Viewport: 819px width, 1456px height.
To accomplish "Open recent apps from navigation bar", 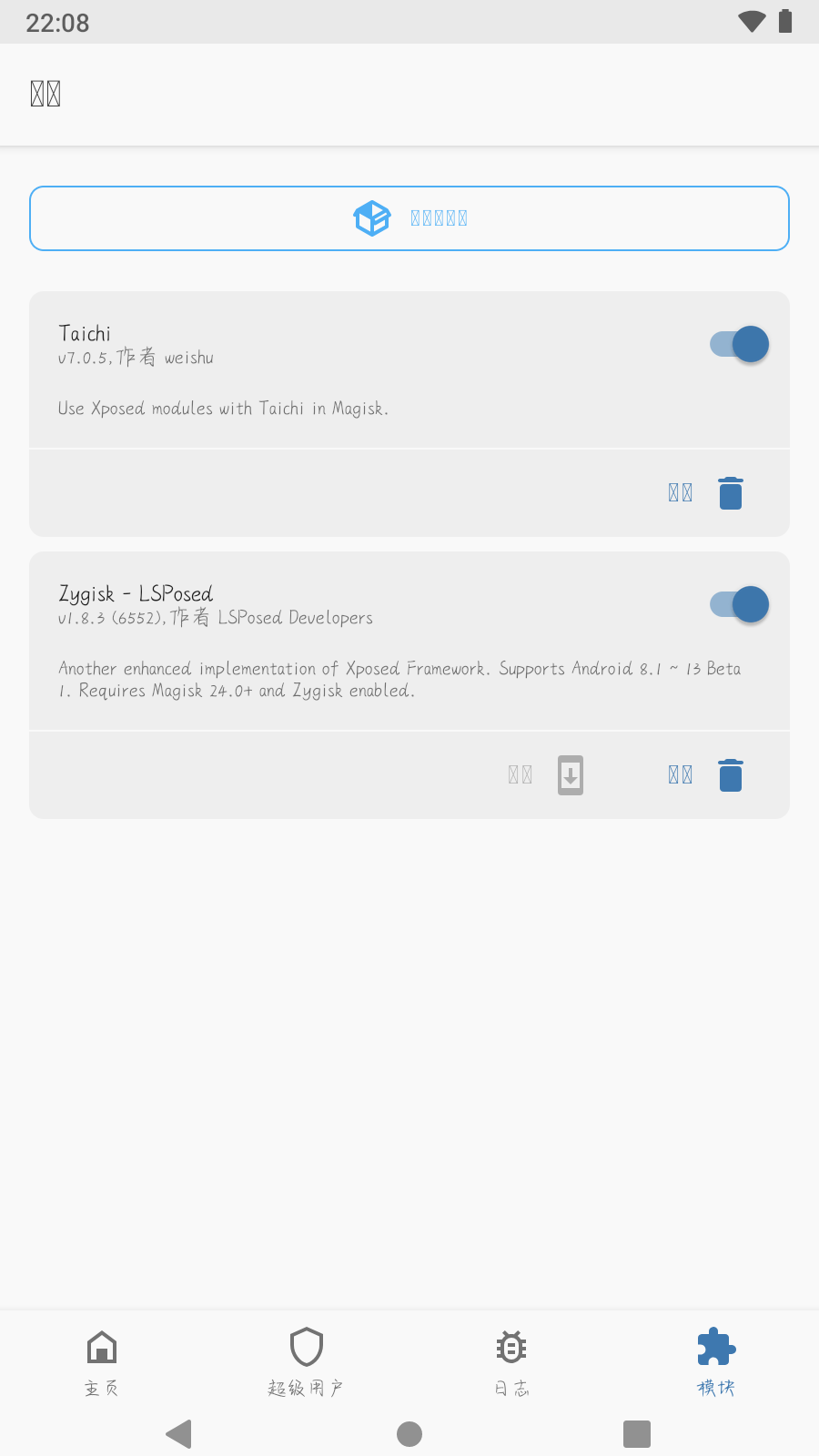I will point(637,1434).
